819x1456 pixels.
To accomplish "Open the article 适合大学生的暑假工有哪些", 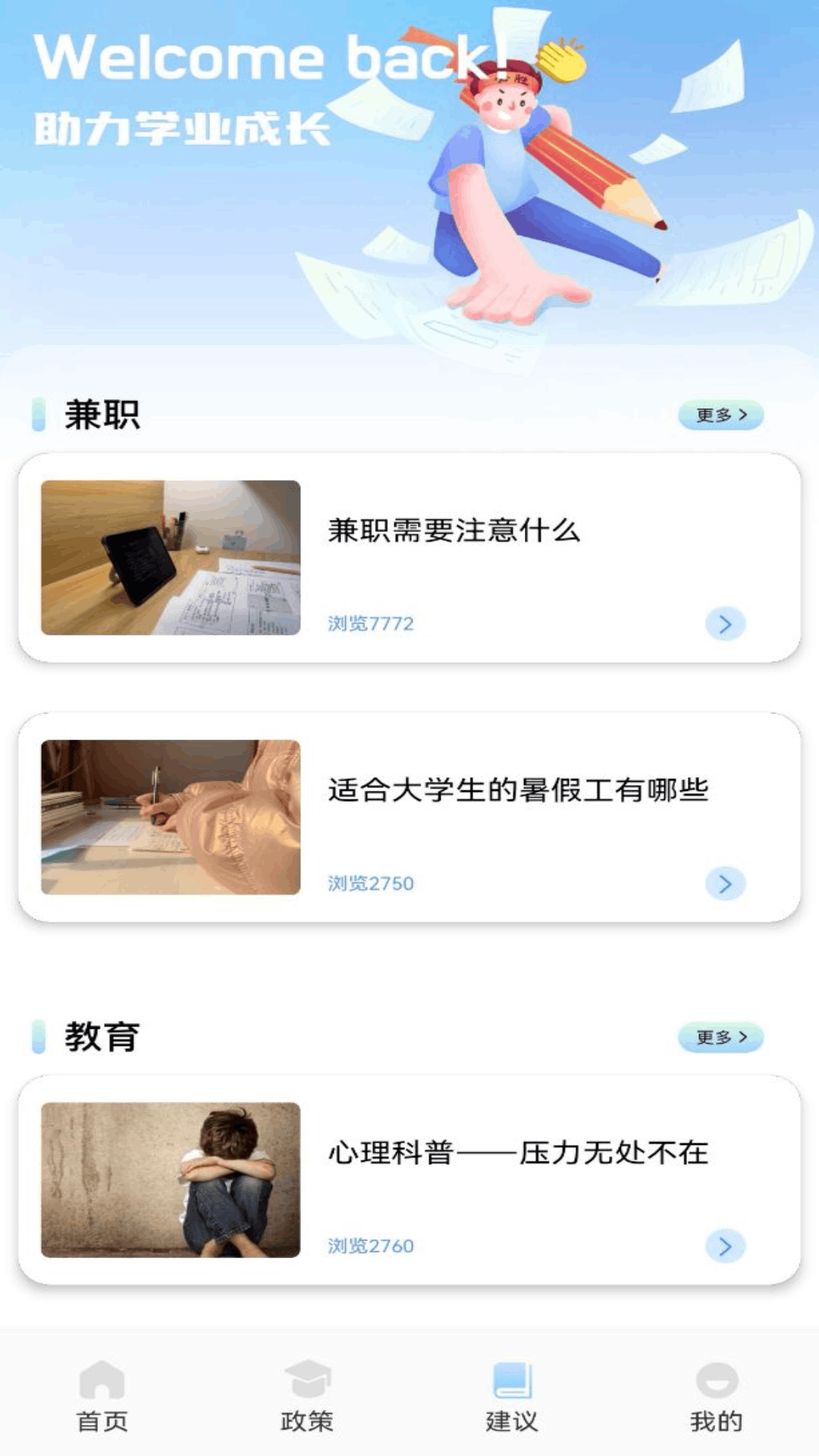I will (x=517, y=790).
